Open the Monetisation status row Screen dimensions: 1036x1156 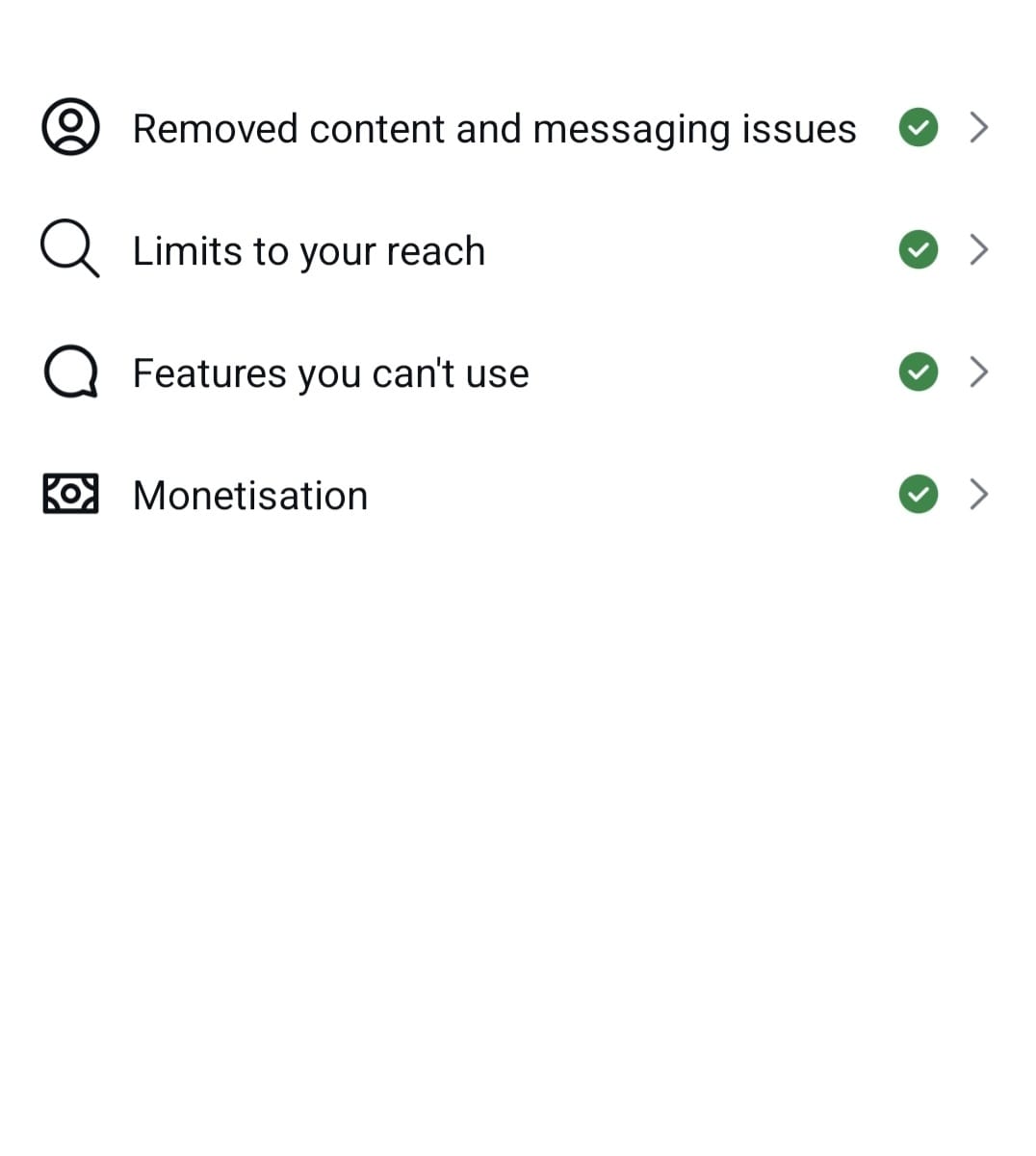click(x=250, y=496)
